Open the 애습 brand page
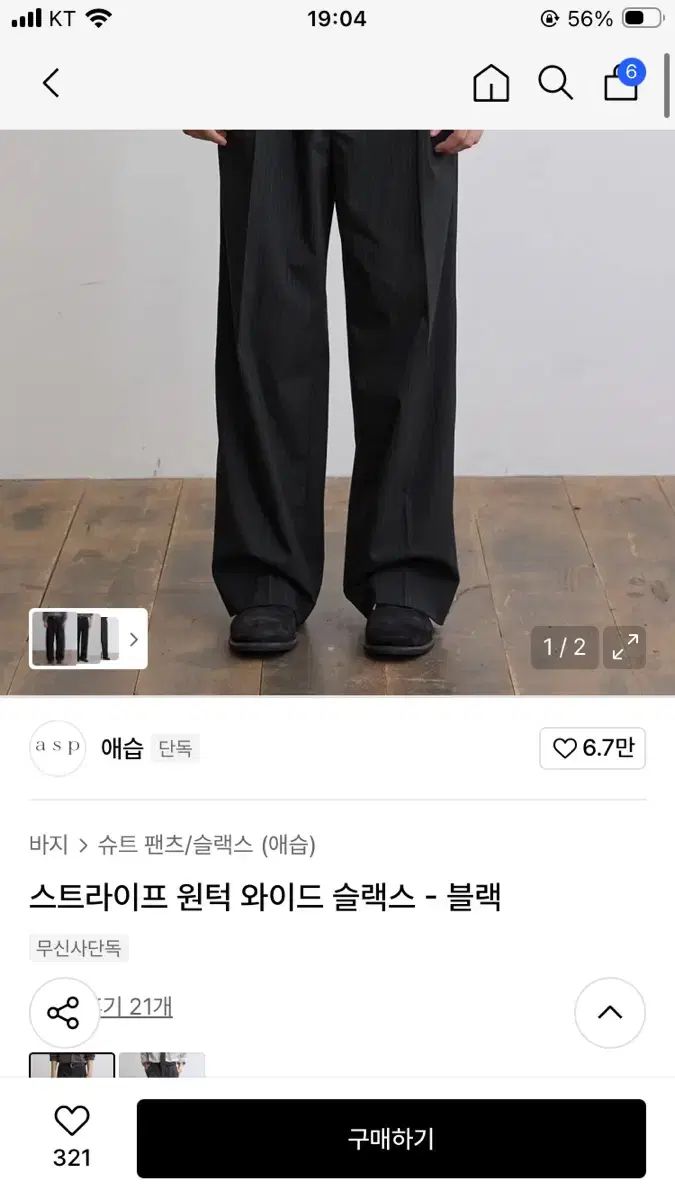This screenshot has height=1200, width=675. (122, 748)
